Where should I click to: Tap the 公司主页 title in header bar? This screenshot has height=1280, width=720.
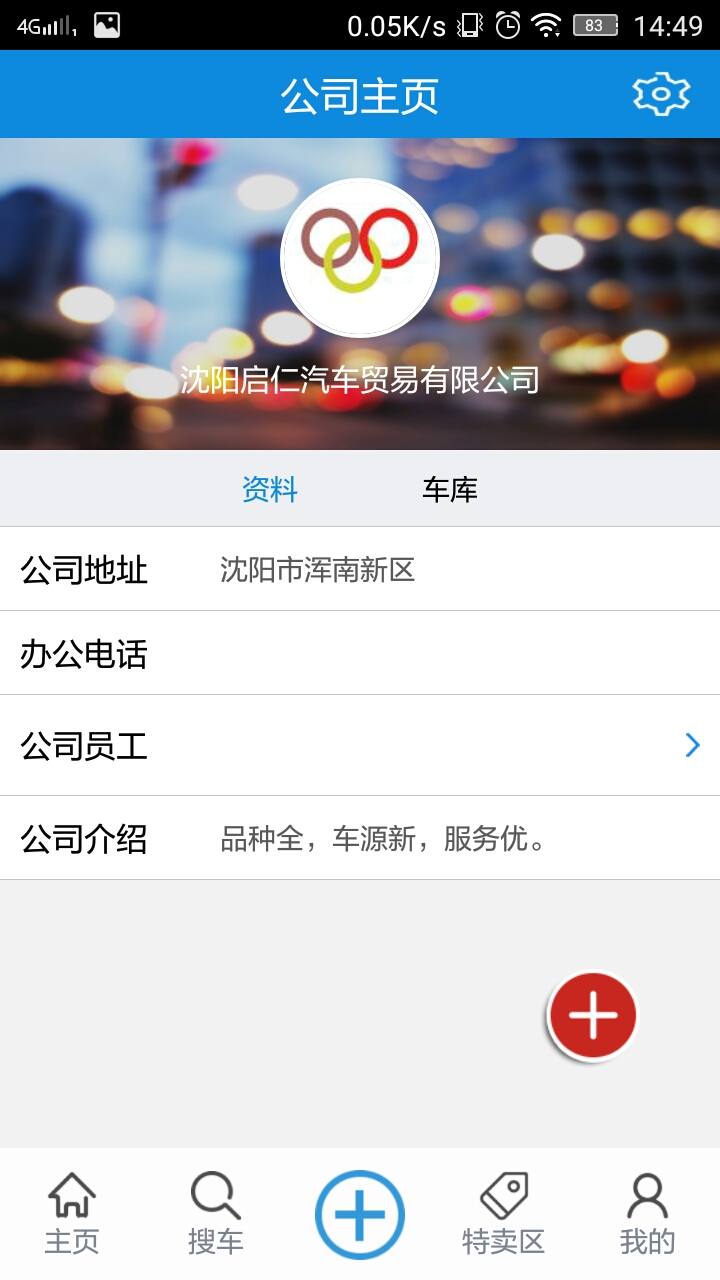[360, 93]
